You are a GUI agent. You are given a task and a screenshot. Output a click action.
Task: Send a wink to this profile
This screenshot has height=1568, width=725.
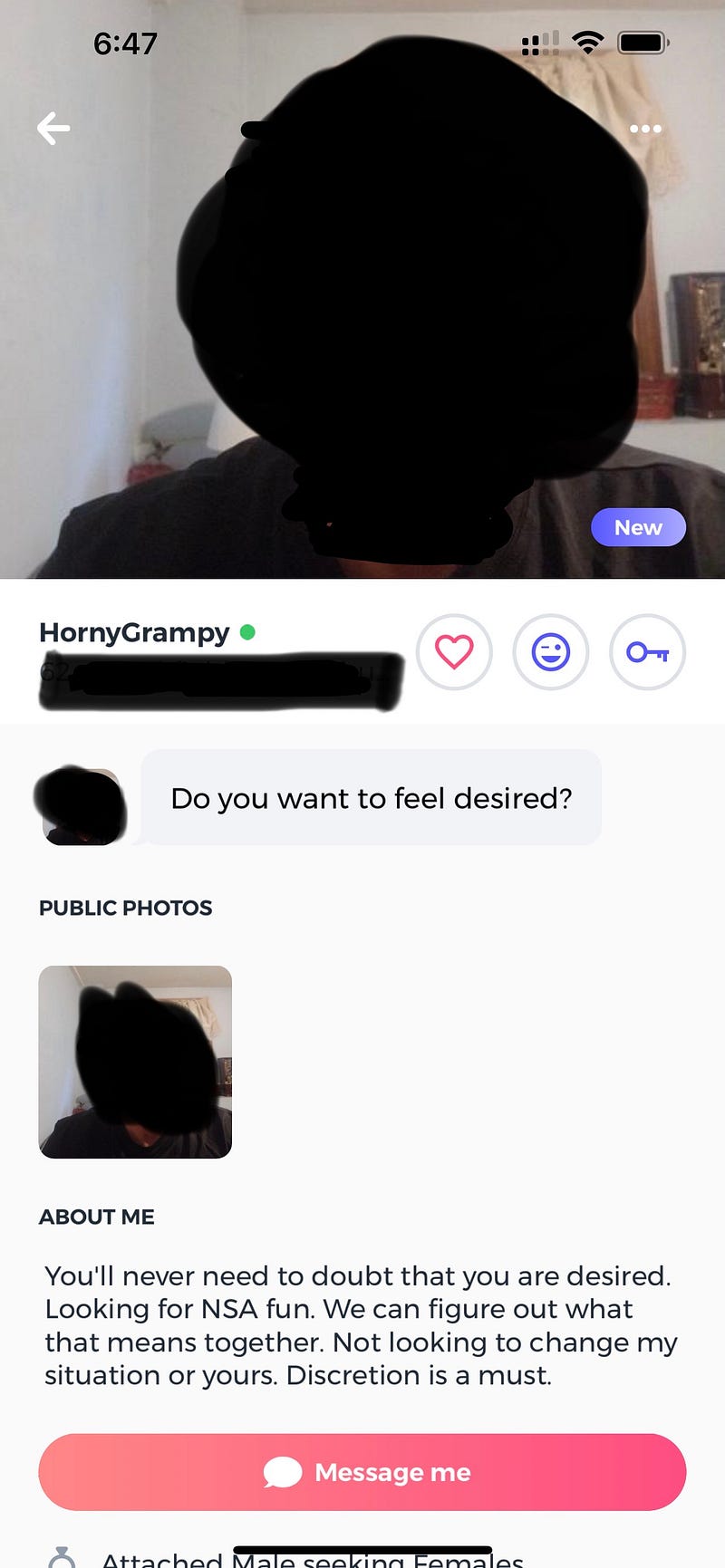550,652
